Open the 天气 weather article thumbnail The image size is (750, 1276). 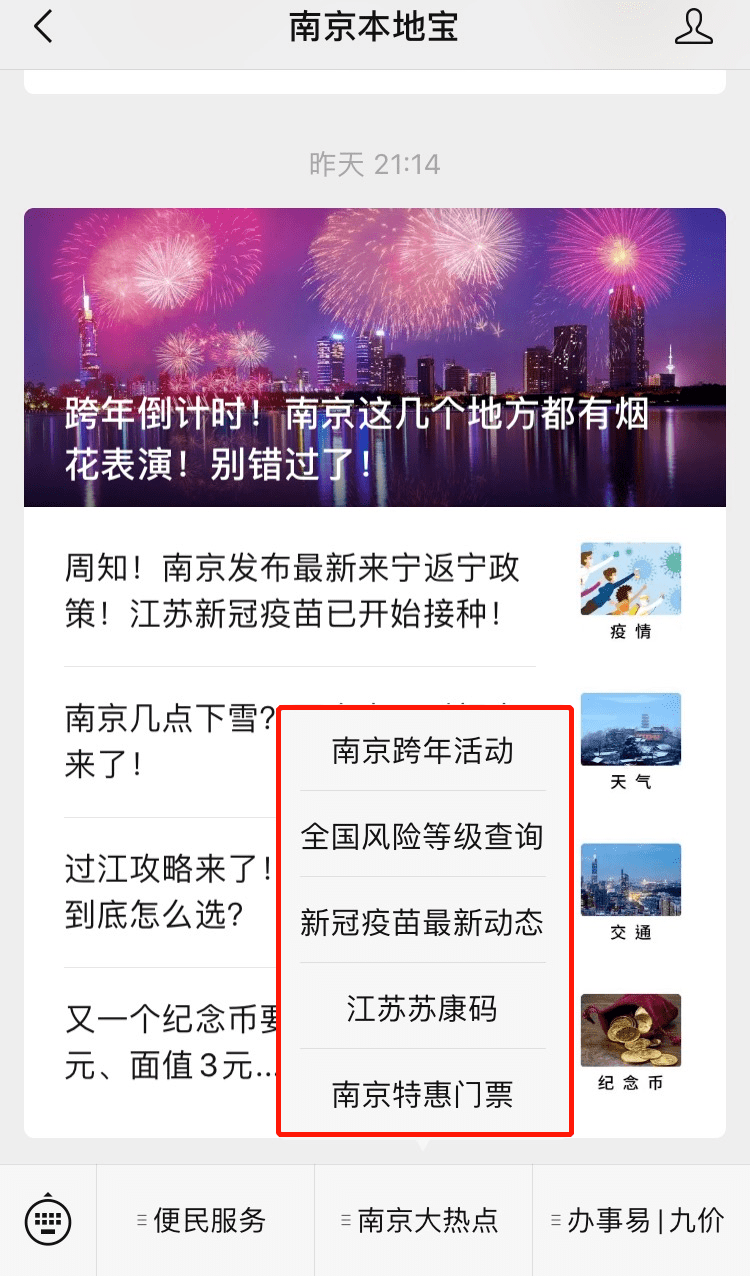630,741
